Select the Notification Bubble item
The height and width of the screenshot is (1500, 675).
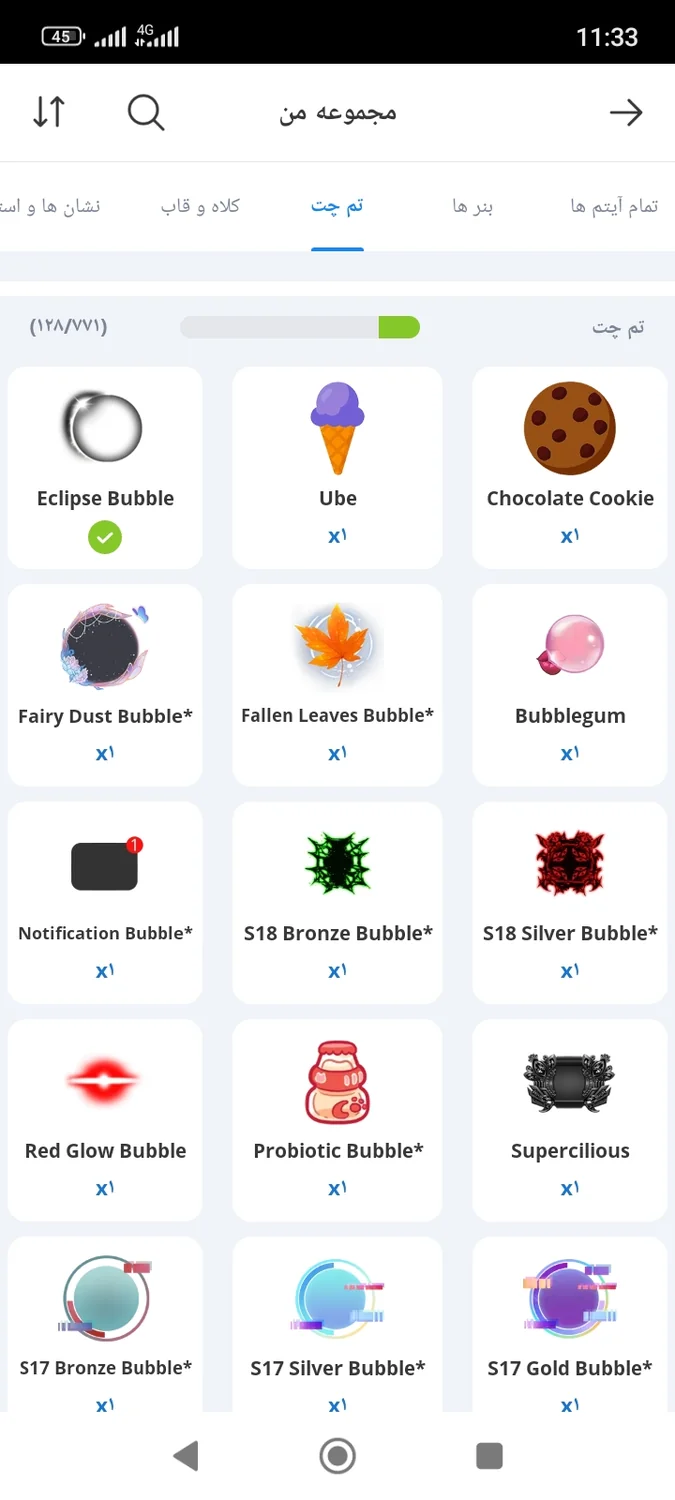coord(105,901)
